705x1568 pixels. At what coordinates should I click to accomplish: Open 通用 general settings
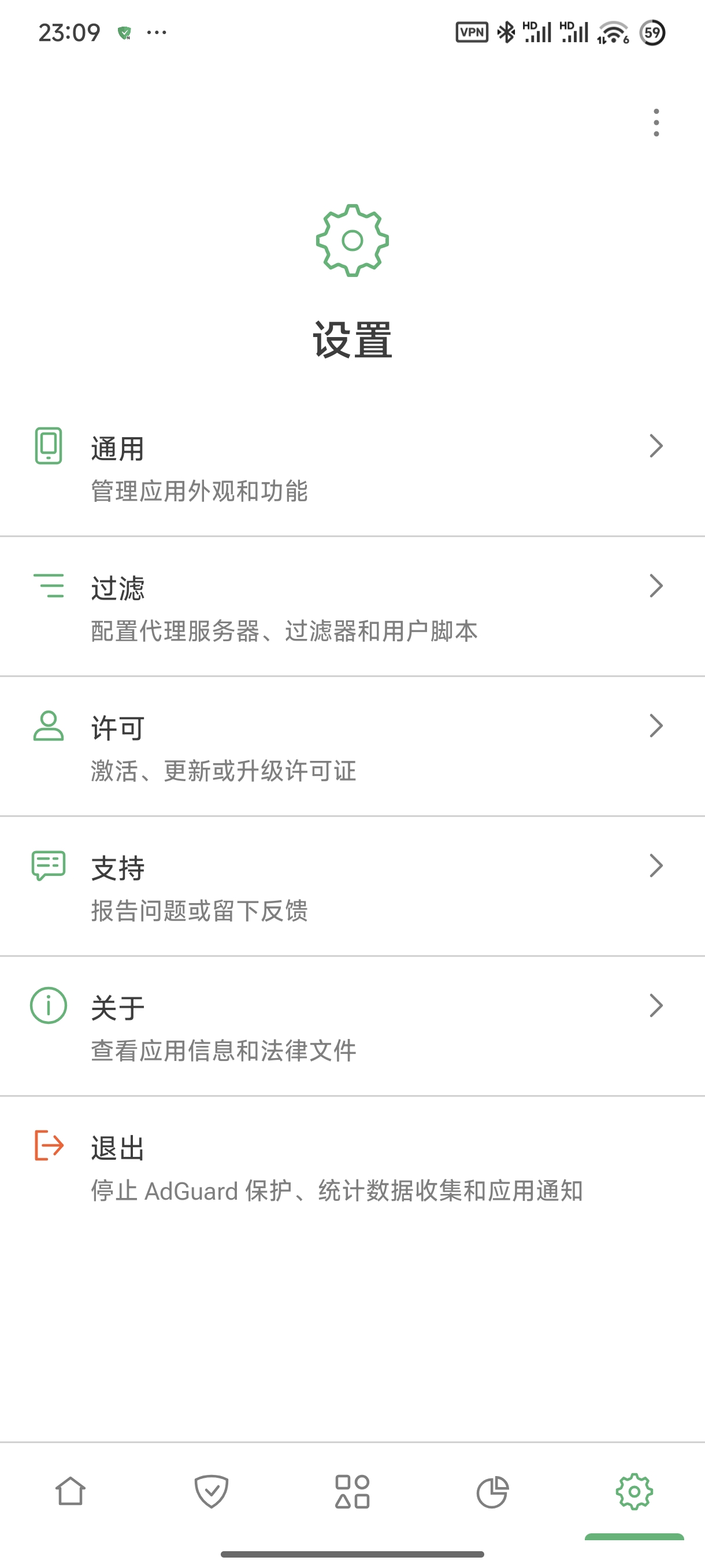click(x=352, y=468)
